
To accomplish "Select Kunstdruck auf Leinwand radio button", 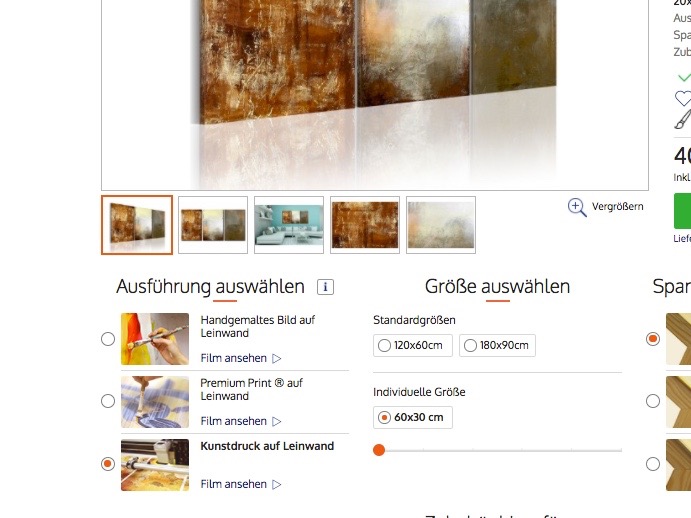I will tap(108, 464).
